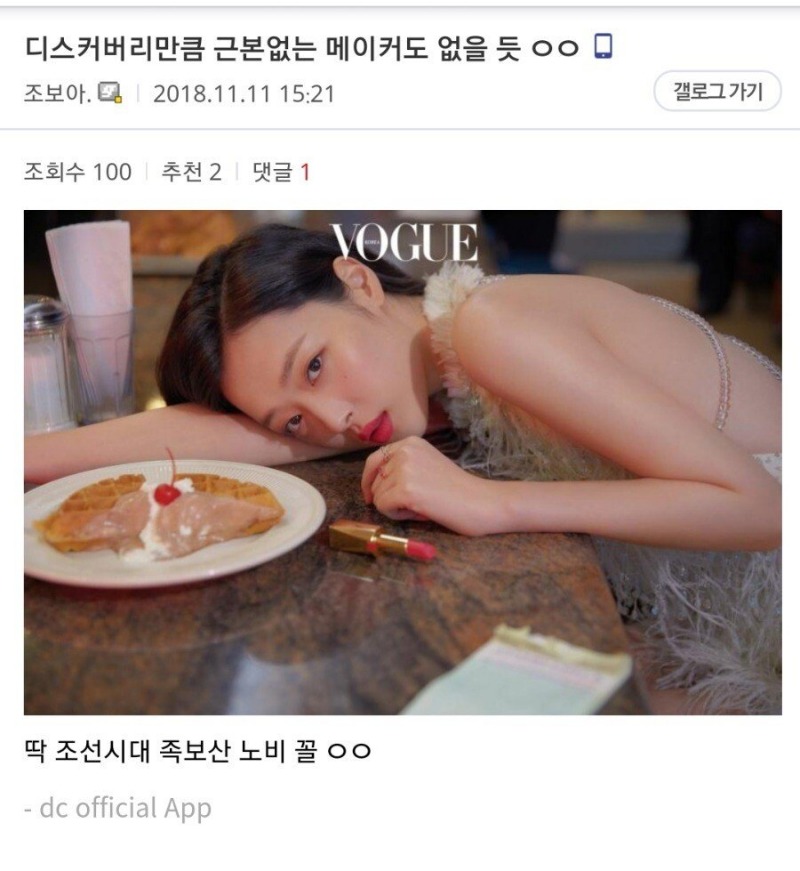800x871 pixels.
Task: View the 댓글 1 comments
Action: (x=281, y=172)
